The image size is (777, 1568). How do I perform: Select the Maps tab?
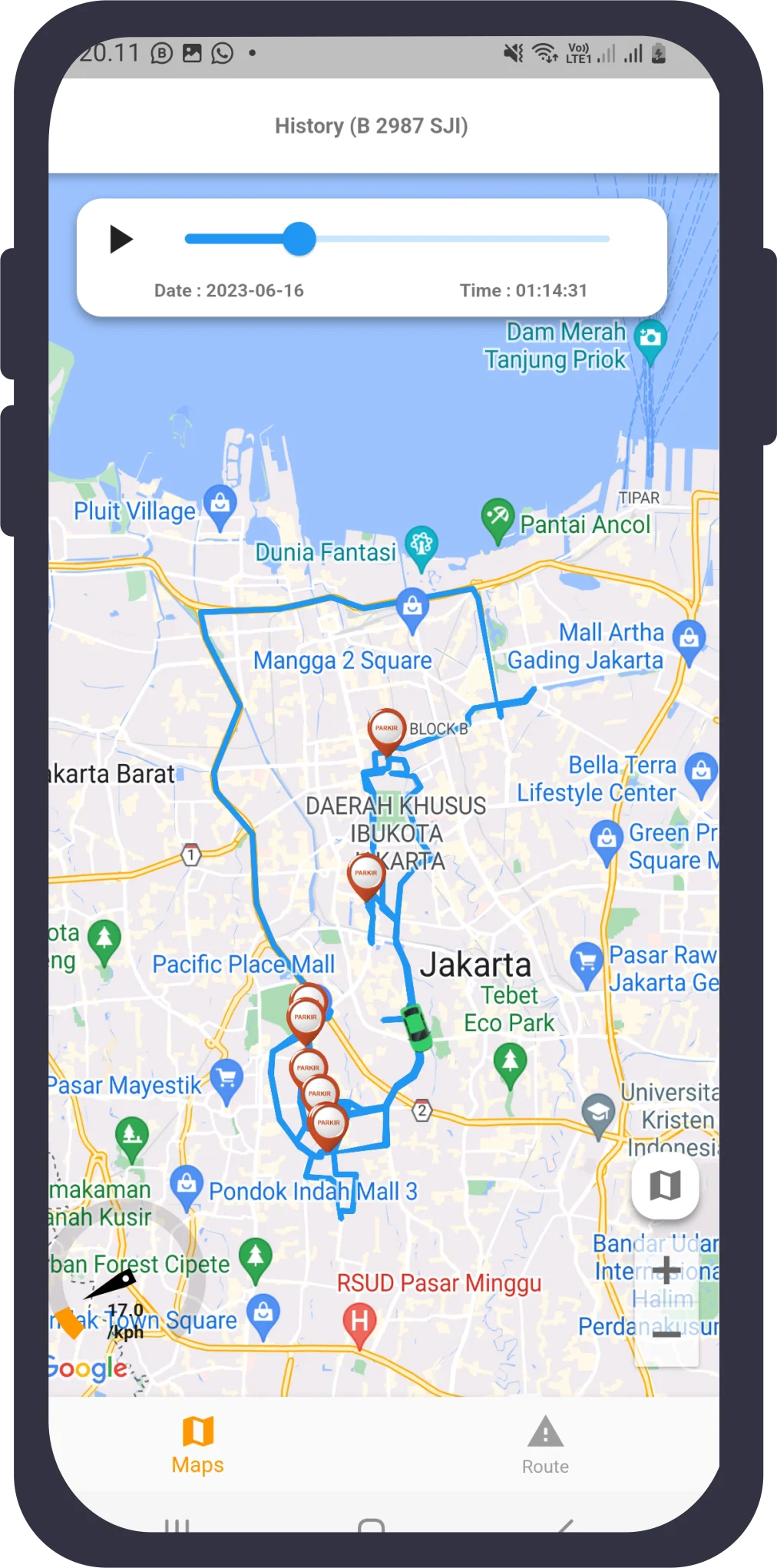click(197, 1445)
